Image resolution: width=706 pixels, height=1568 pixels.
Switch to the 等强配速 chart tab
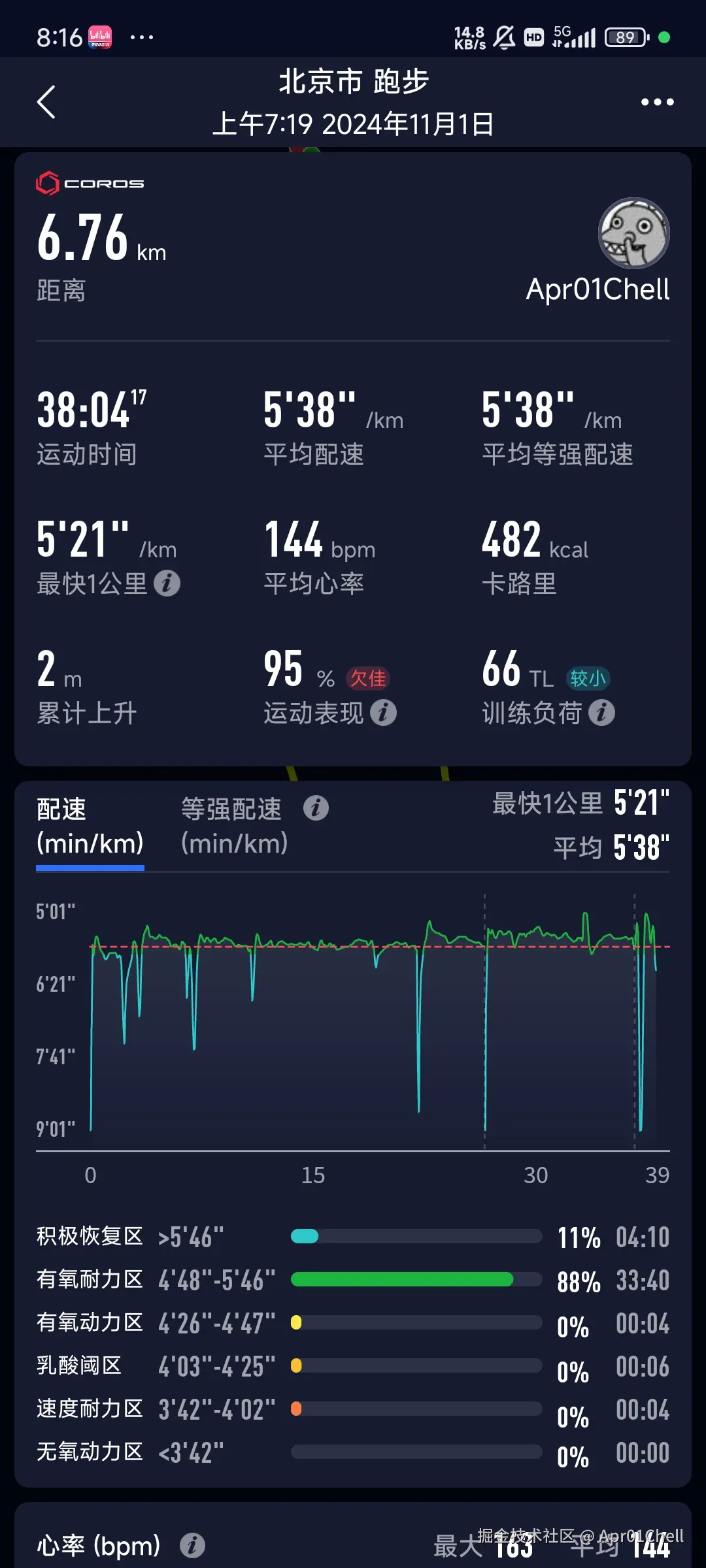[x=233, y=826]
